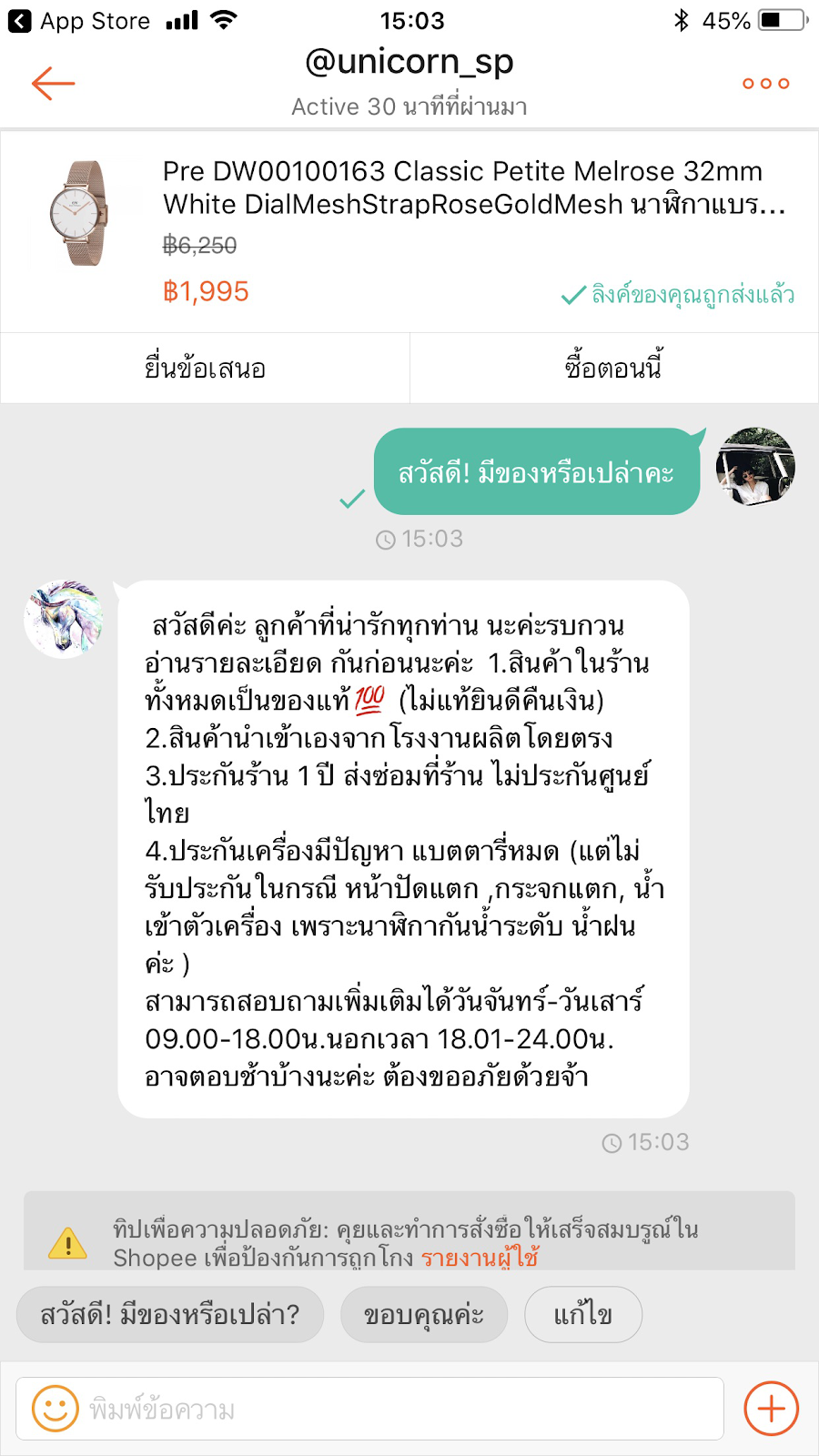Send quick reply สวัสดี! มีของหรือเปล่า?

(x=170, y=1315)
